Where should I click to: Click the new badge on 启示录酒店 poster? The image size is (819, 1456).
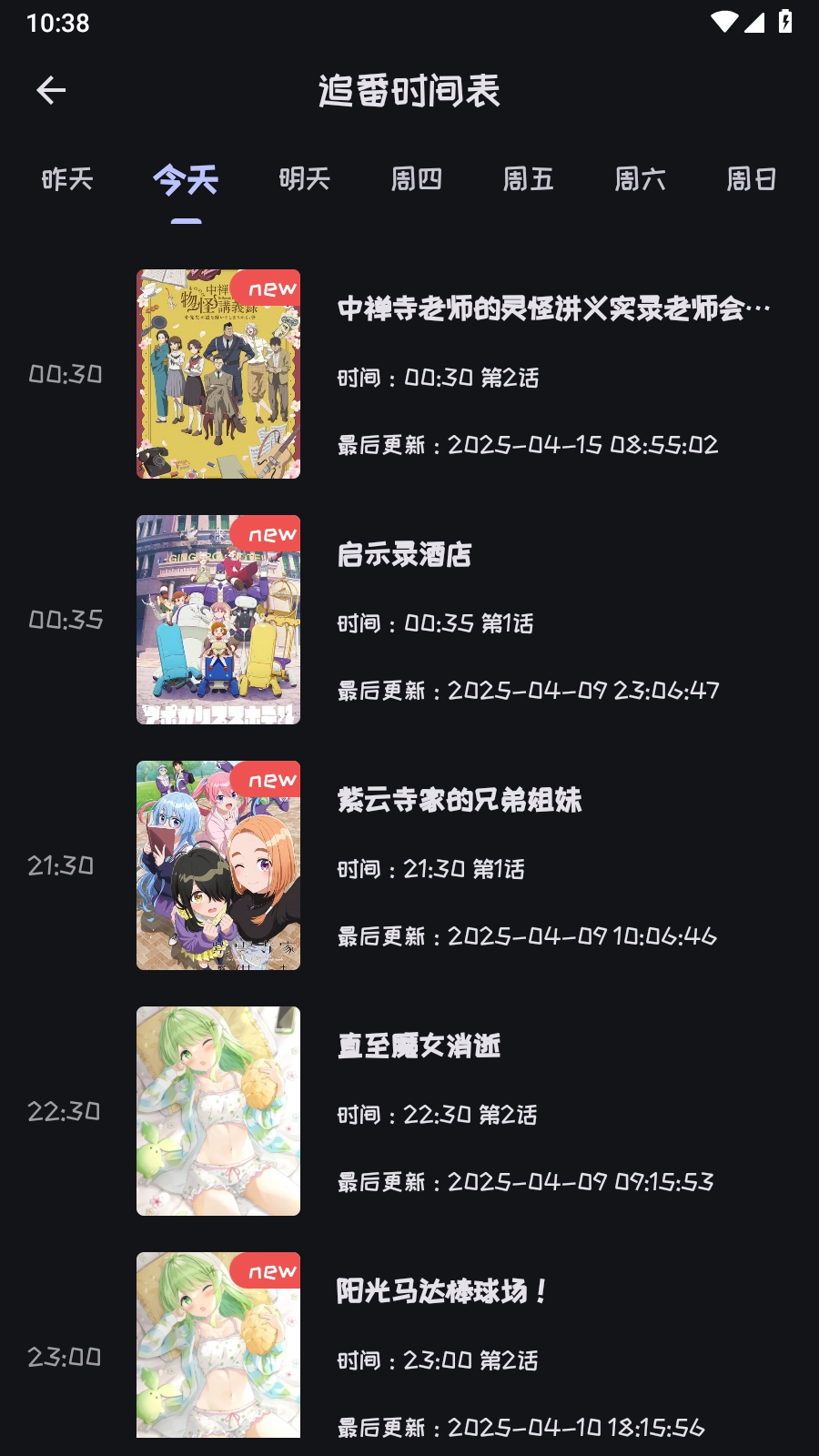[270, 534]
